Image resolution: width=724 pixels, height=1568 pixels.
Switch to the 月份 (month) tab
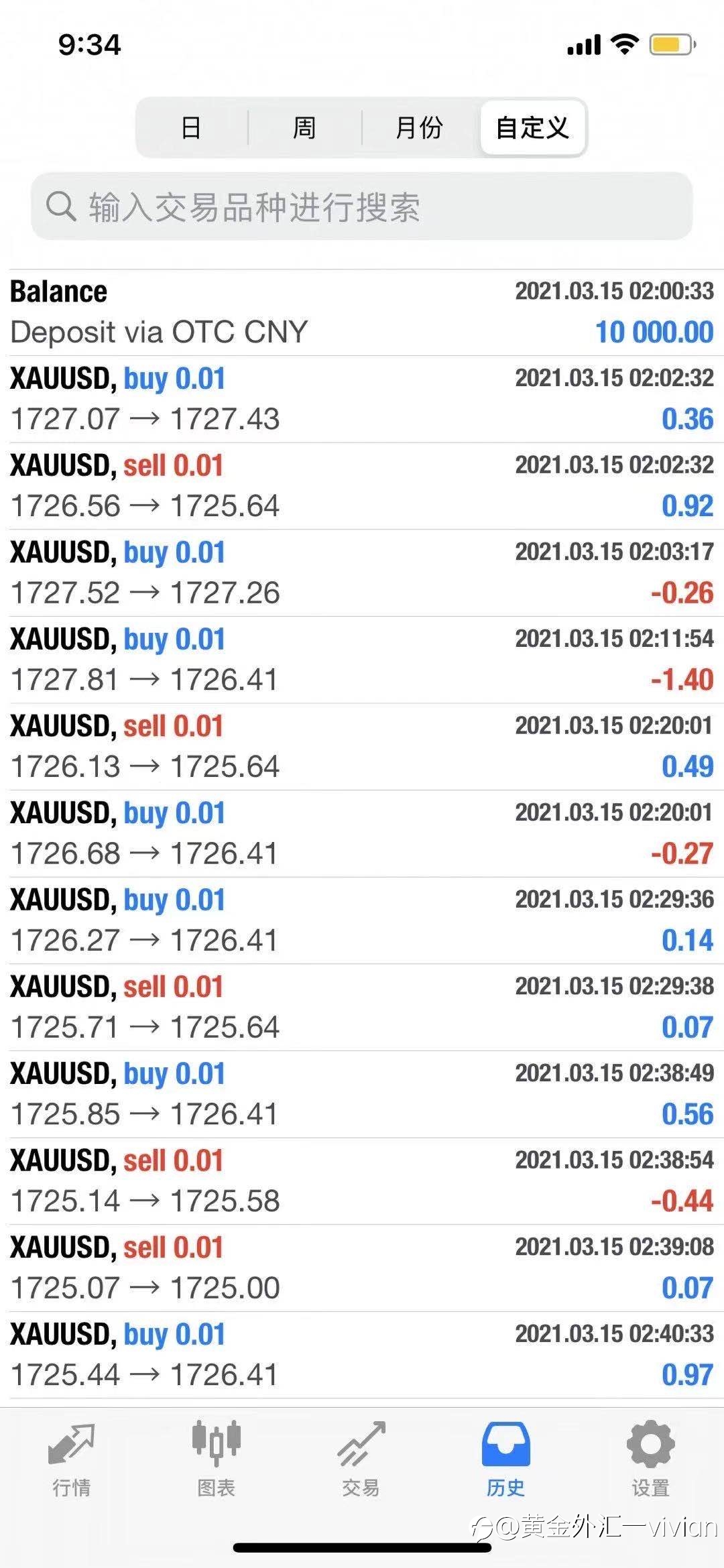point(420,127)
